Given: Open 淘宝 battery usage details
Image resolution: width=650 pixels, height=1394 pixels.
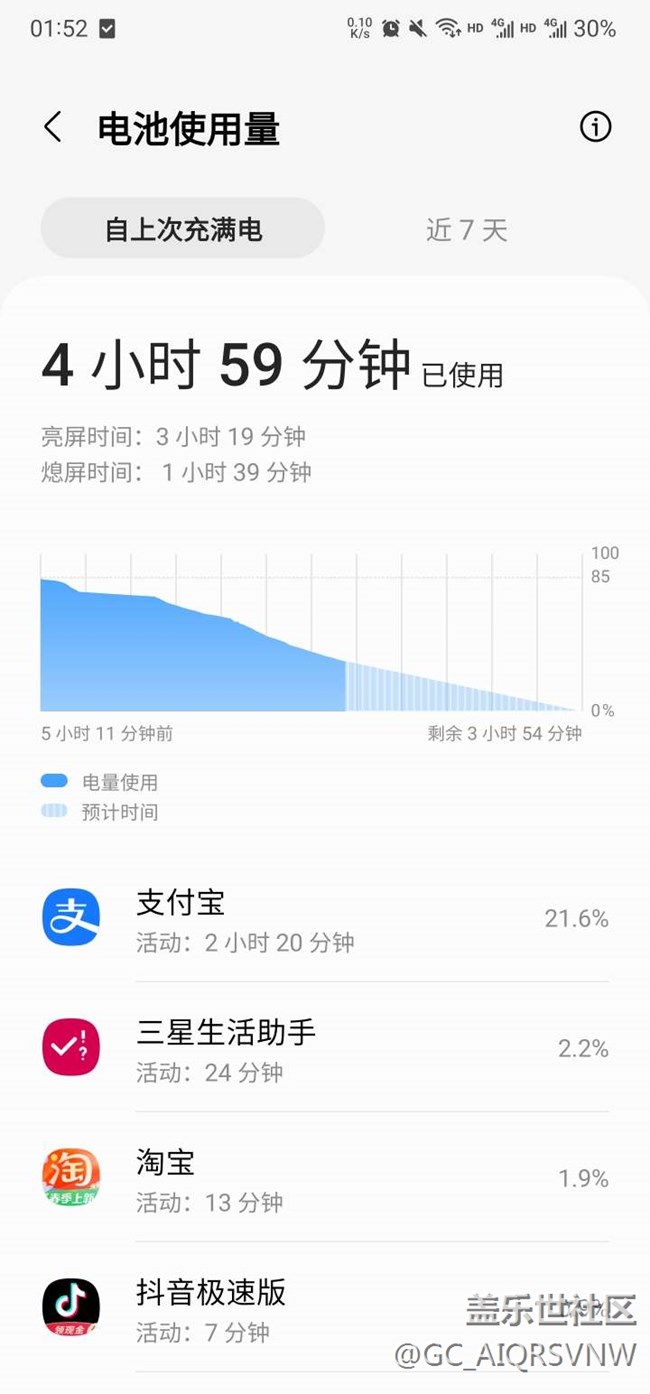Looking at the screenshot, I should point(325,1178).
